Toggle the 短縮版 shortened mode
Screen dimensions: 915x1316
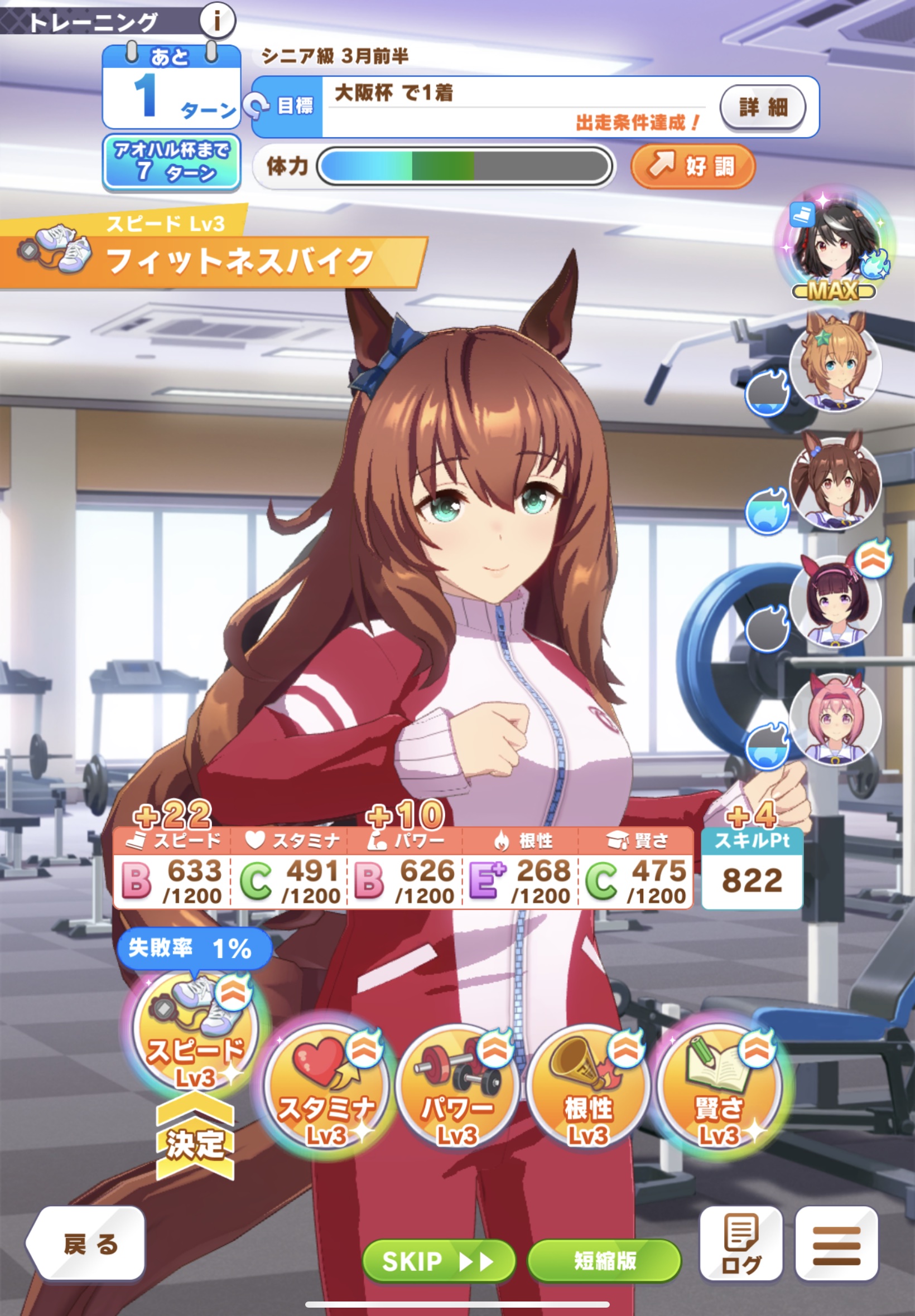[x=604, y=1260]
